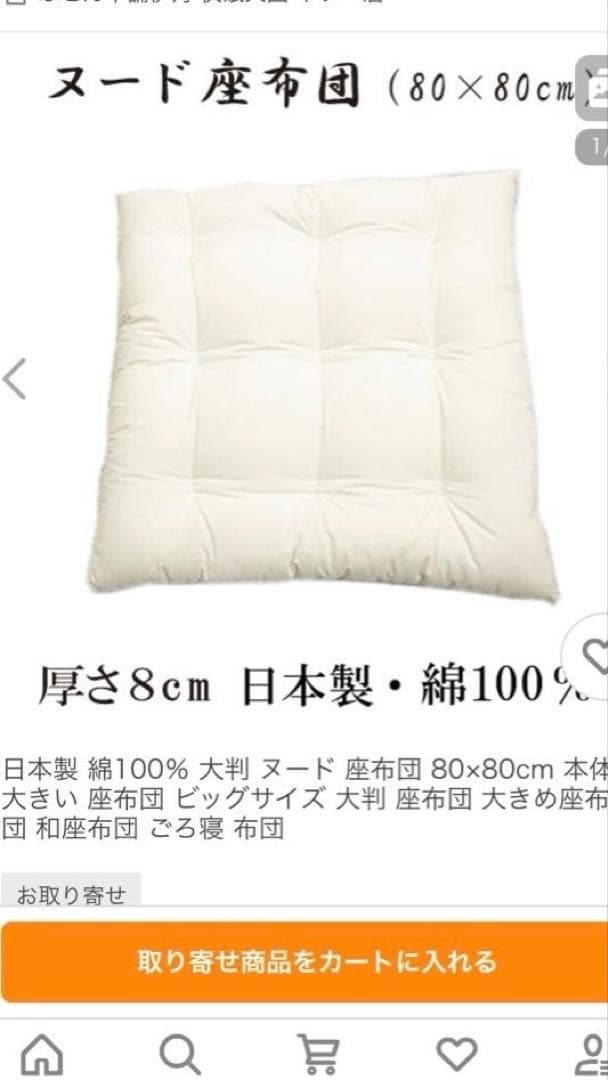The image size is (608, 1080).
Task: Open the search tab
Action: [180, 1052]
